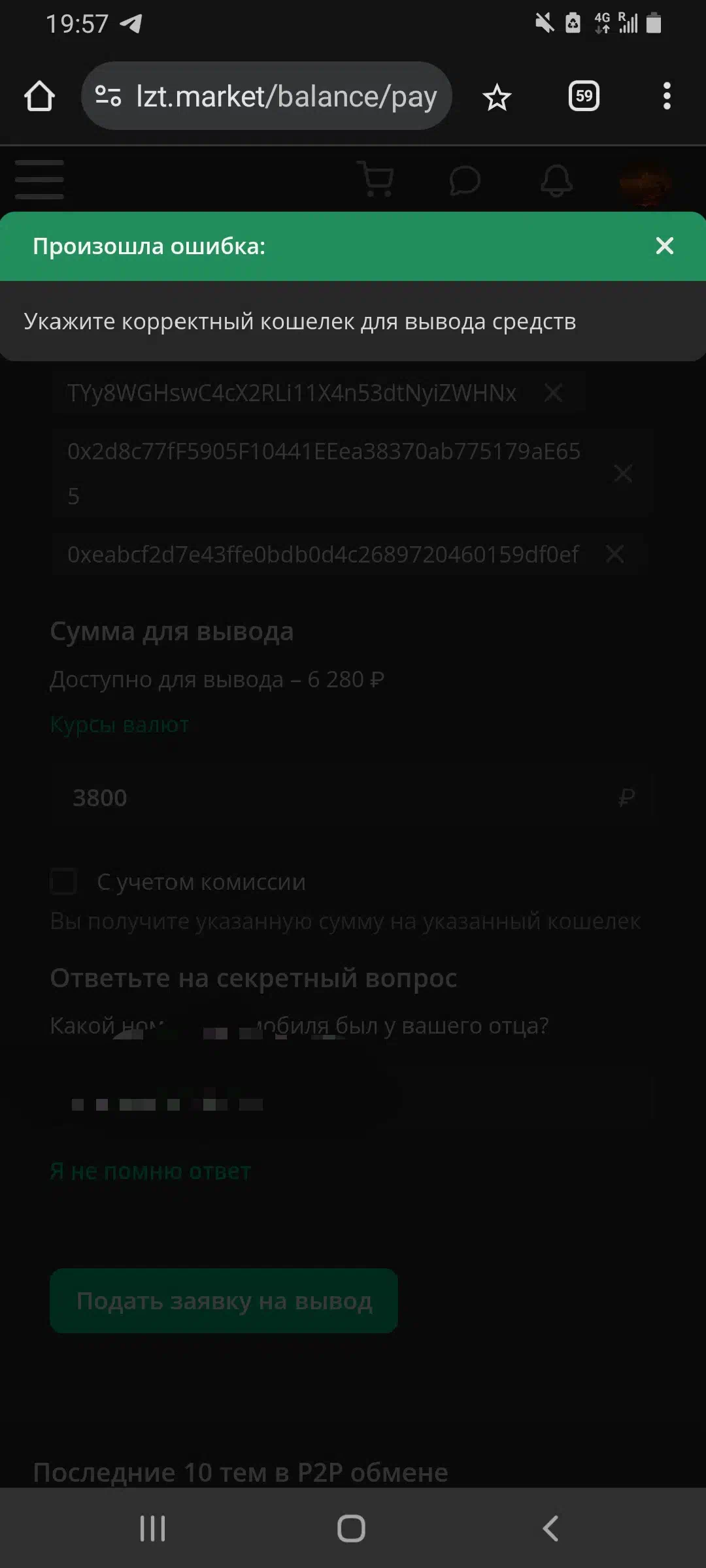Screen dimensions: 706x1568
Task: Edit the withdrawal amount field showing 3800
Action: point(353,798)
